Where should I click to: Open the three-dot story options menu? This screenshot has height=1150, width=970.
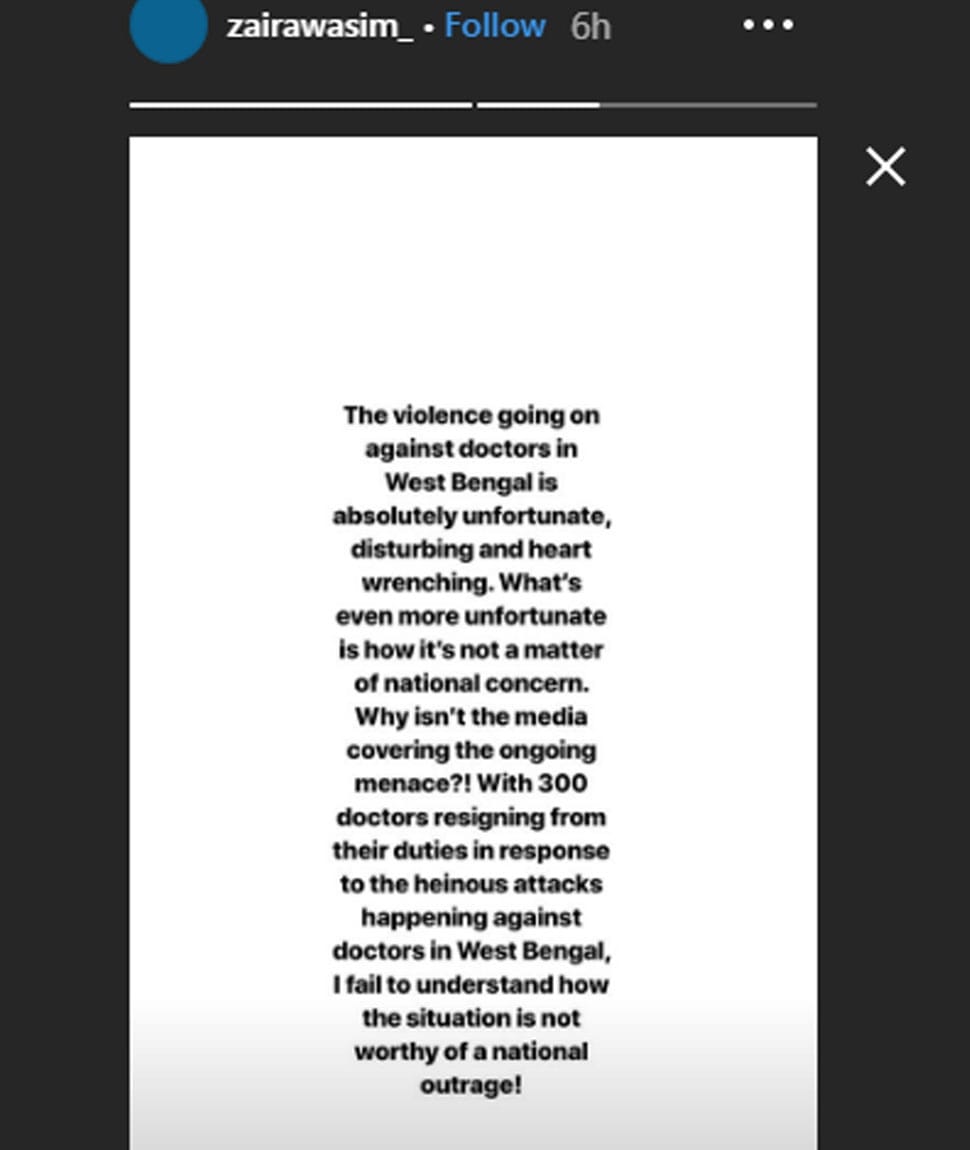click(768, 25)
